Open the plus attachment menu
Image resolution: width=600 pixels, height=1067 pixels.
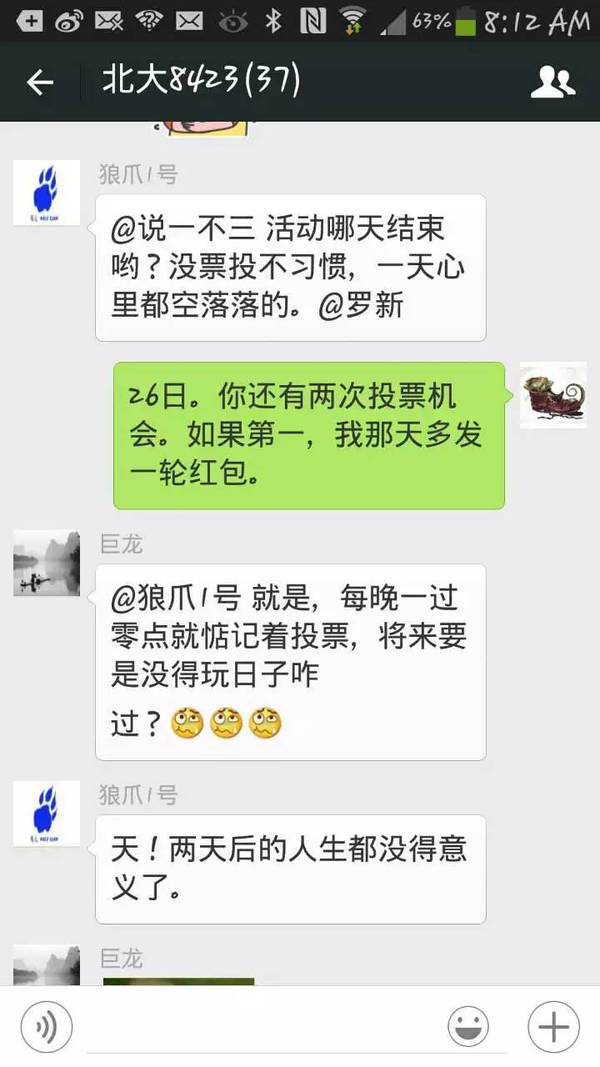point(553,1027)
